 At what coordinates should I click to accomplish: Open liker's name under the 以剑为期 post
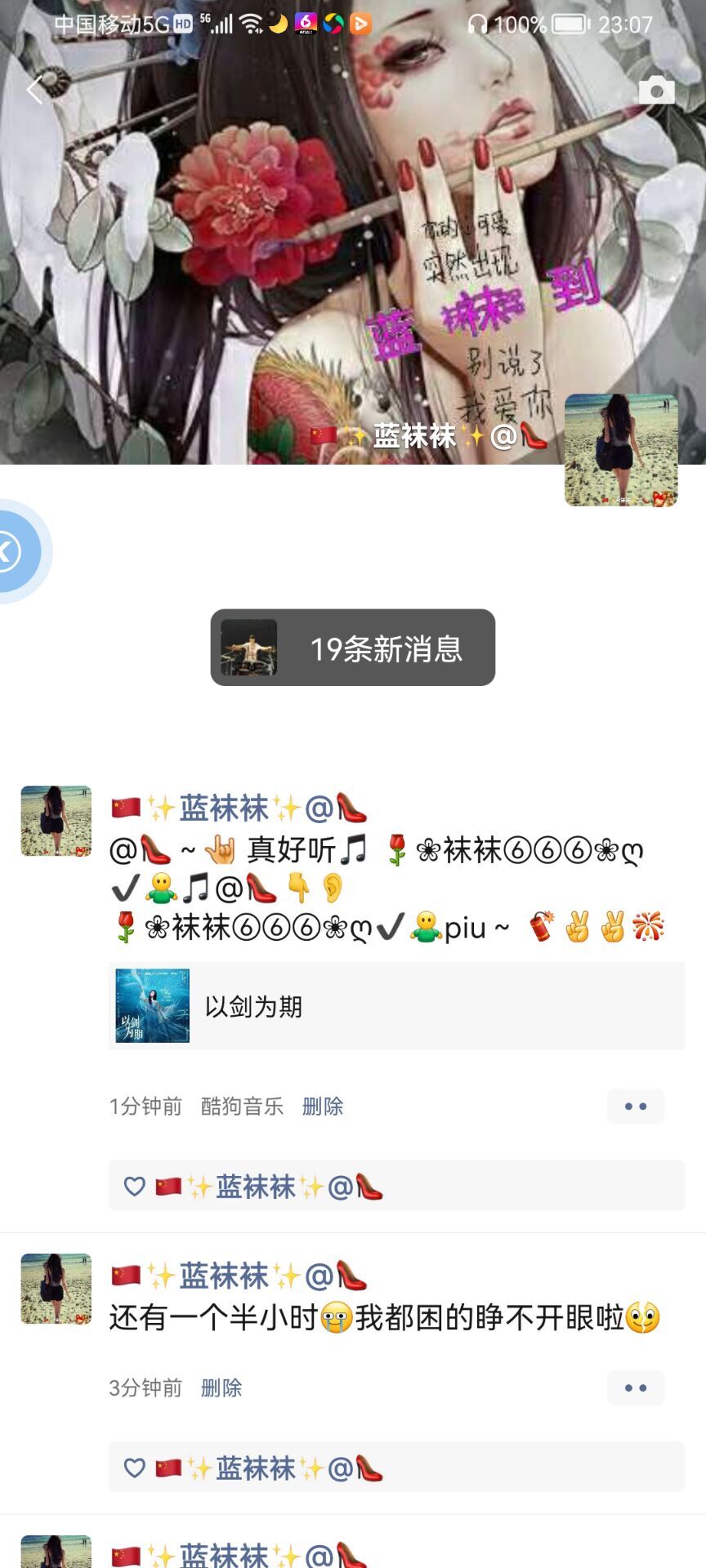tap(270, 1187)
